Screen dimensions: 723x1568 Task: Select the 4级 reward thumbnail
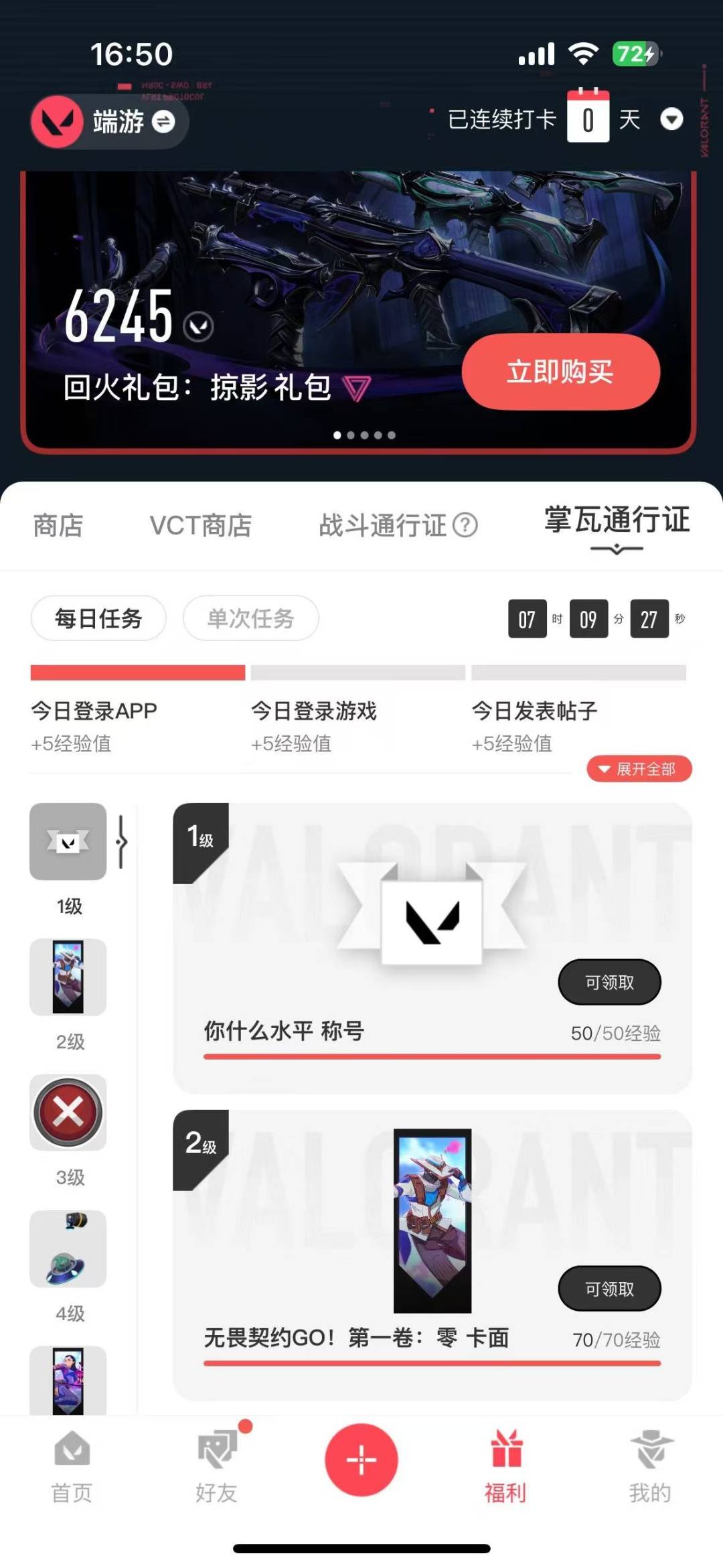point(68,1249)
